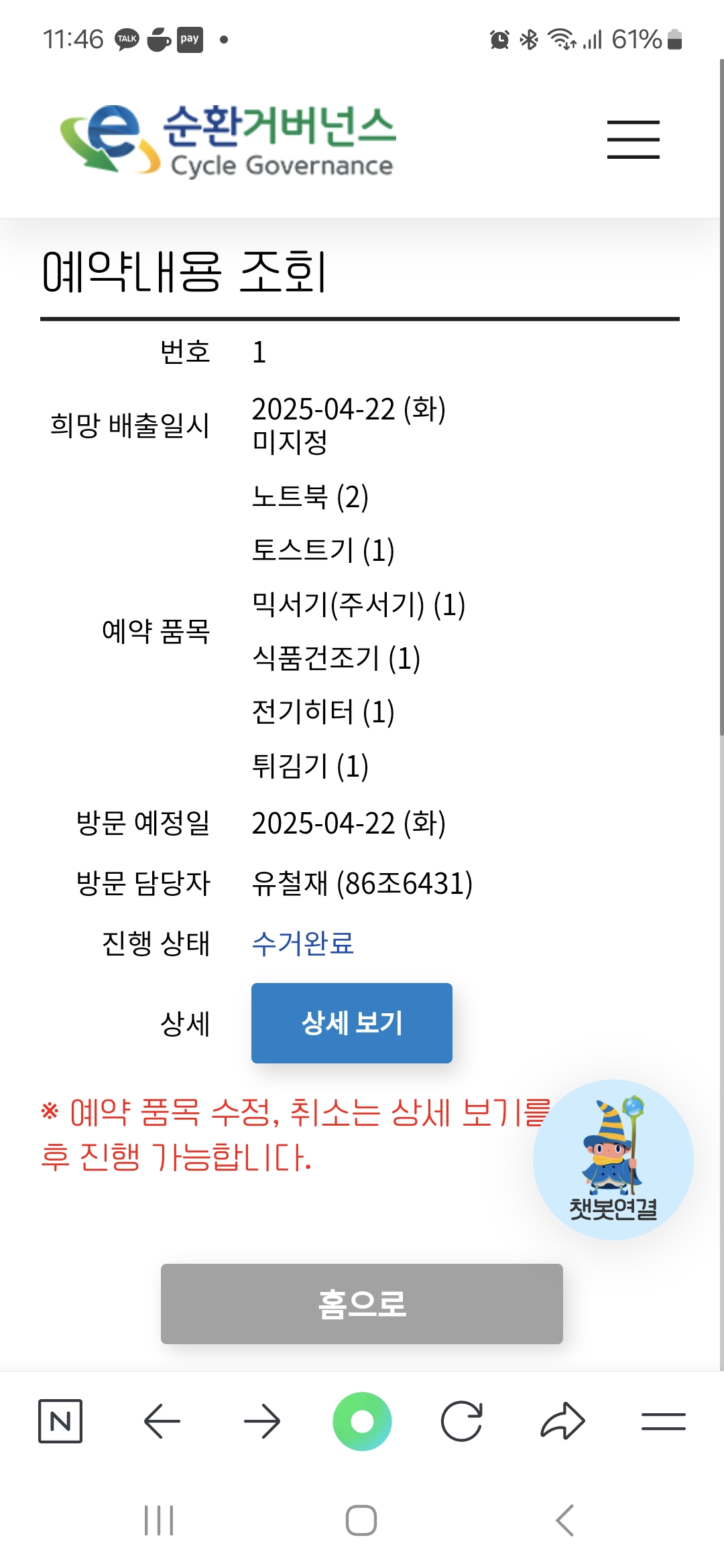Reload the page with the refresh icon
Viewport: 724px width, 1568px height.
point(462,1421)
